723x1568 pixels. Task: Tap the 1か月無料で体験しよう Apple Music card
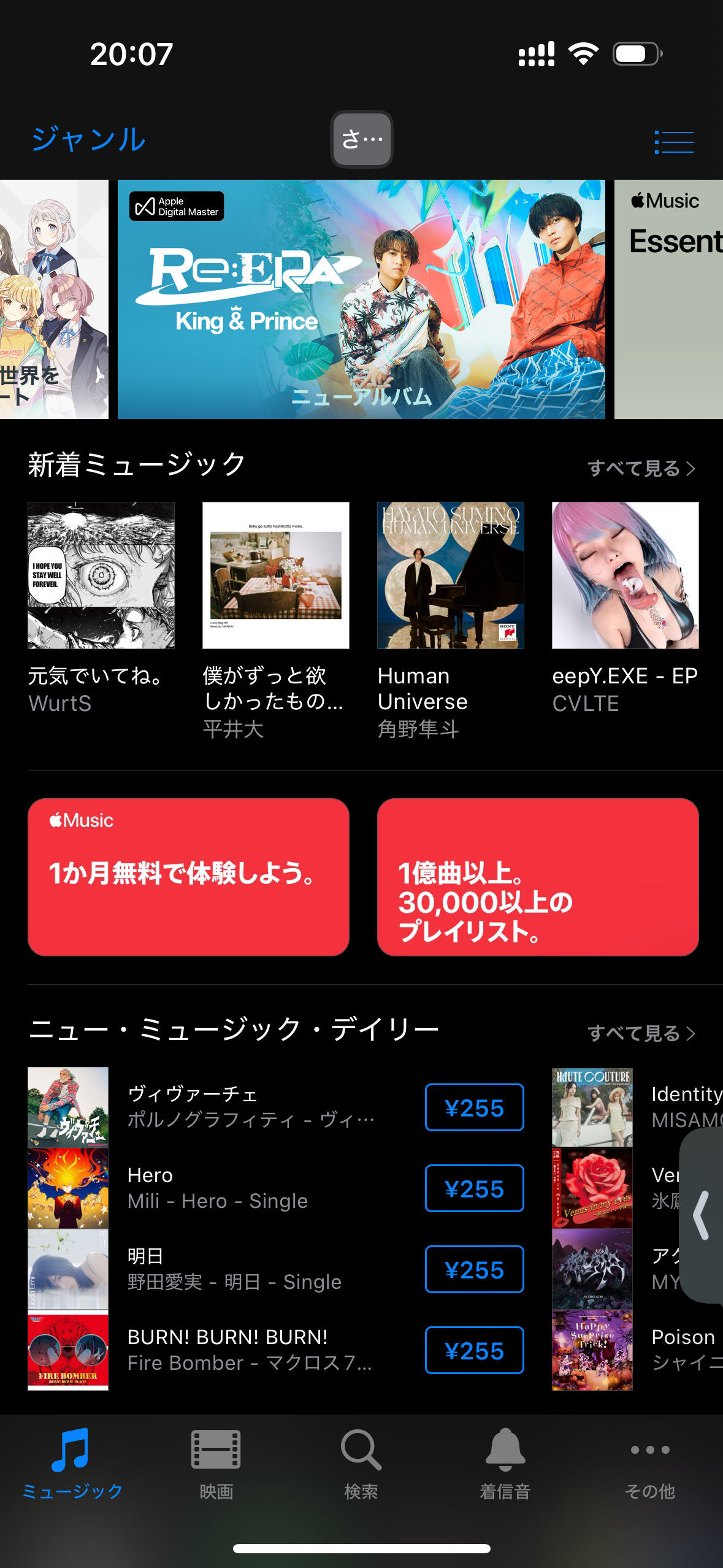pos(188,877)
